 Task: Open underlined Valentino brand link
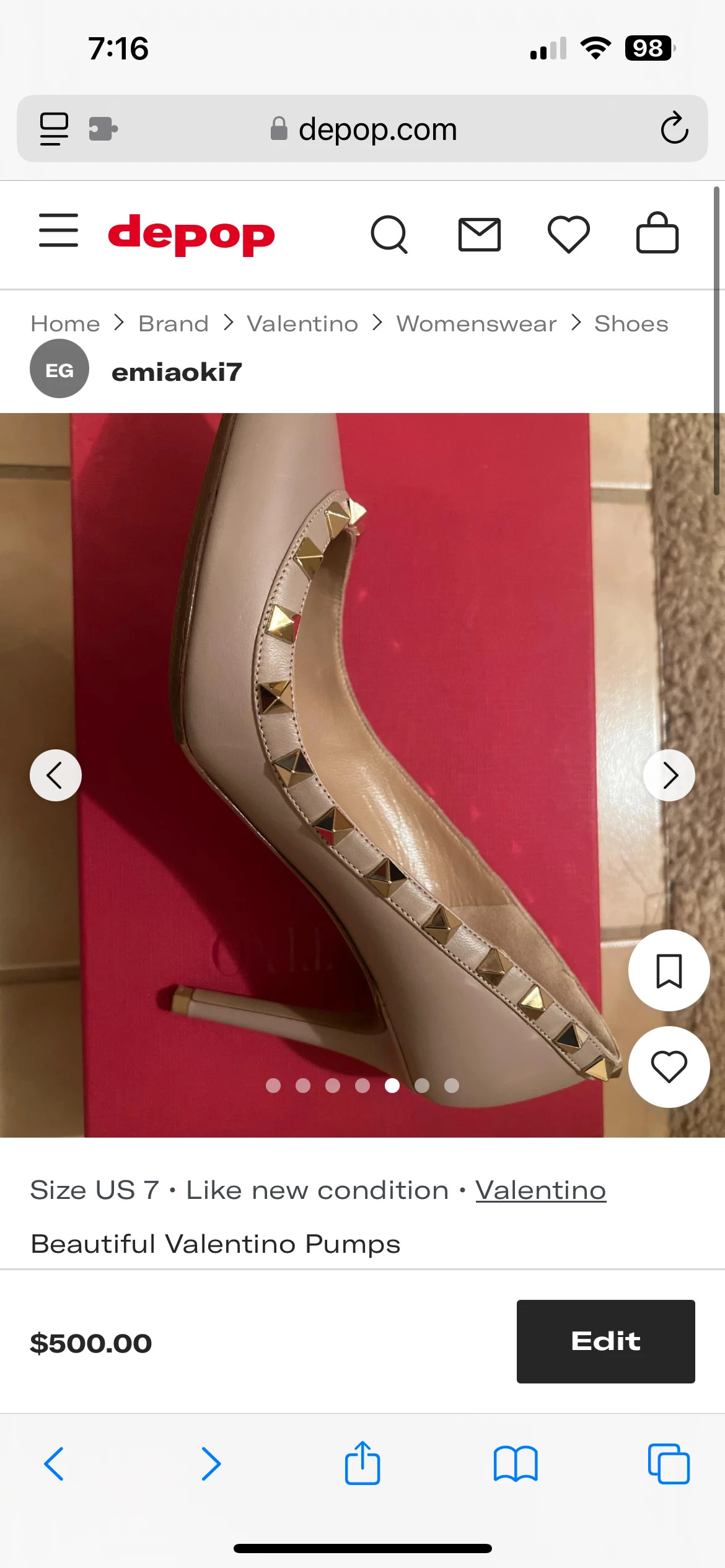540,1190
